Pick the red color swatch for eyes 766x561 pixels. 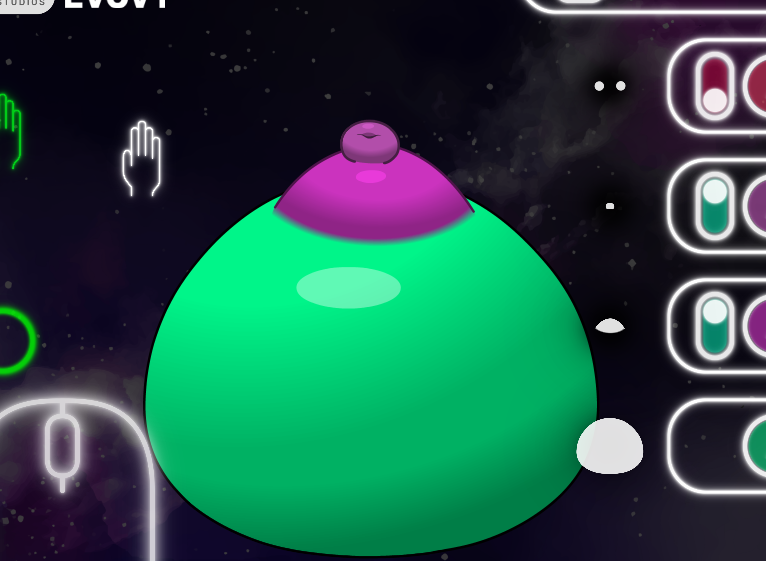pos(758,86)
